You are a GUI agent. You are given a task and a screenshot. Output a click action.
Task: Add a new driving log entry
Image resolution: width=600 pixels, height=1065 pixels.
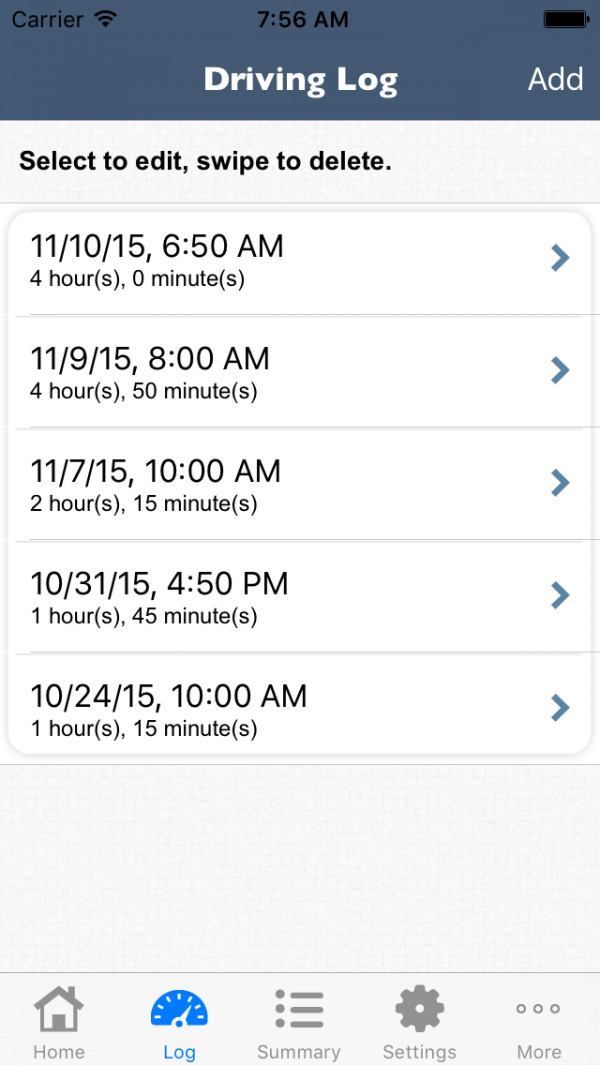click(555, 79)
